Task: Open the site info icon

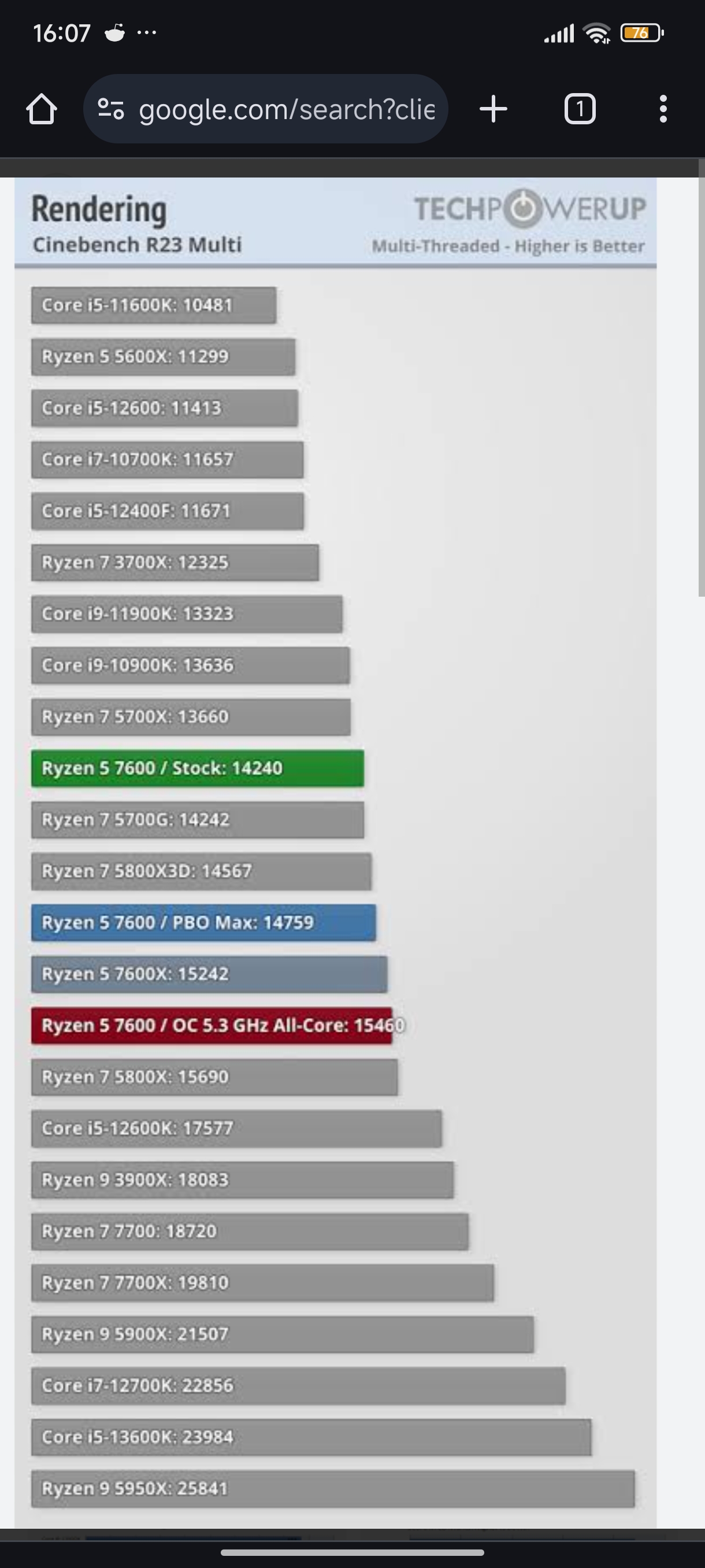Action: [111, 110]
